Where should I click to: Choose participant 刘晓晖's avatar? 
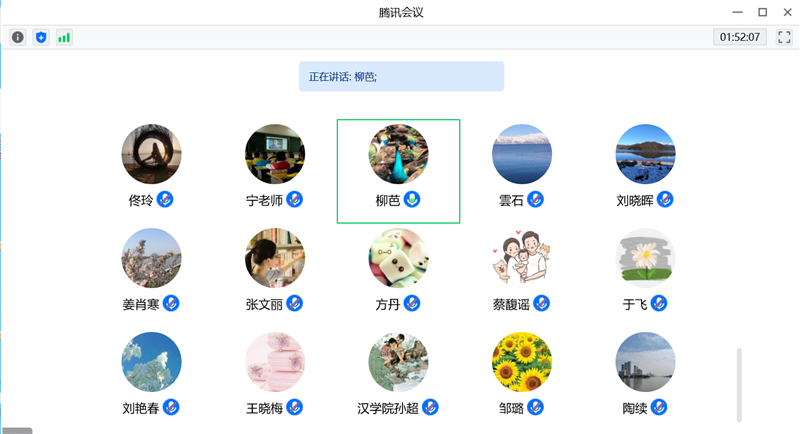(x=645, y=155)
